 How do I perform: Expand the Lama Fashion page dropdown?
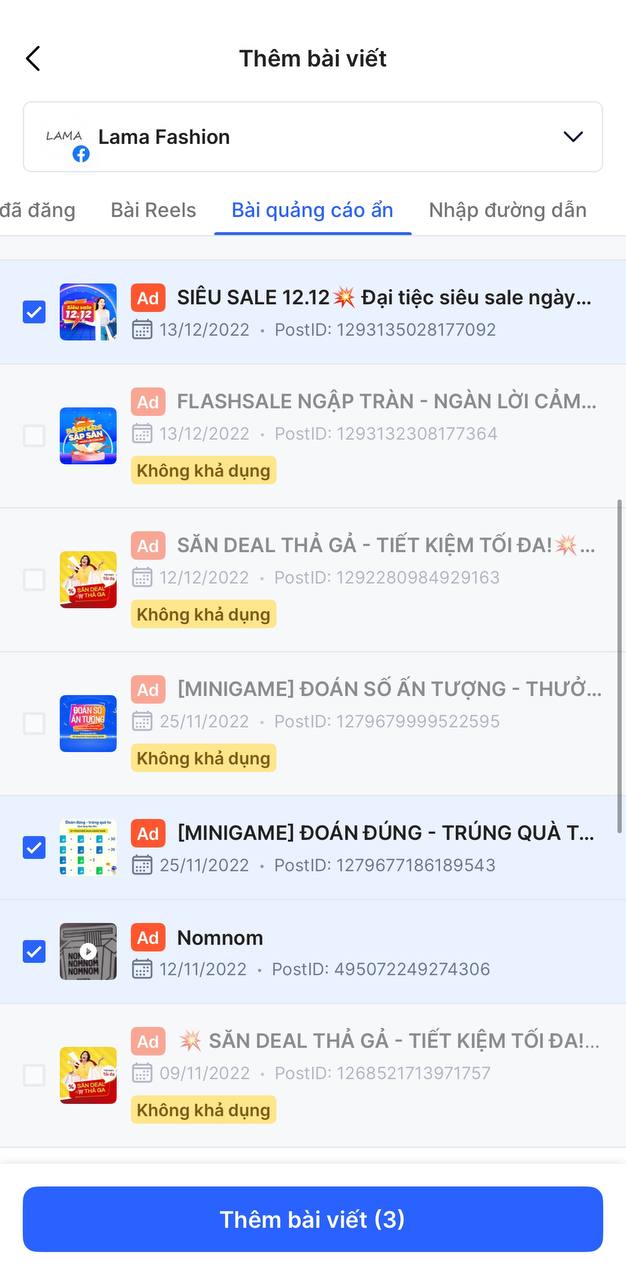(x=313, y=137)
